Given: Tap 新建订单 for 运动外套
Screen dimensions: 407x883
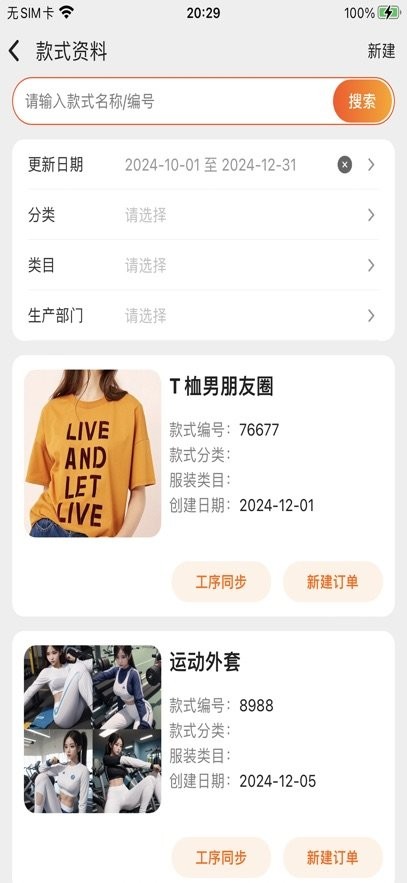Looking at the screenshot, I should point(333,858).
